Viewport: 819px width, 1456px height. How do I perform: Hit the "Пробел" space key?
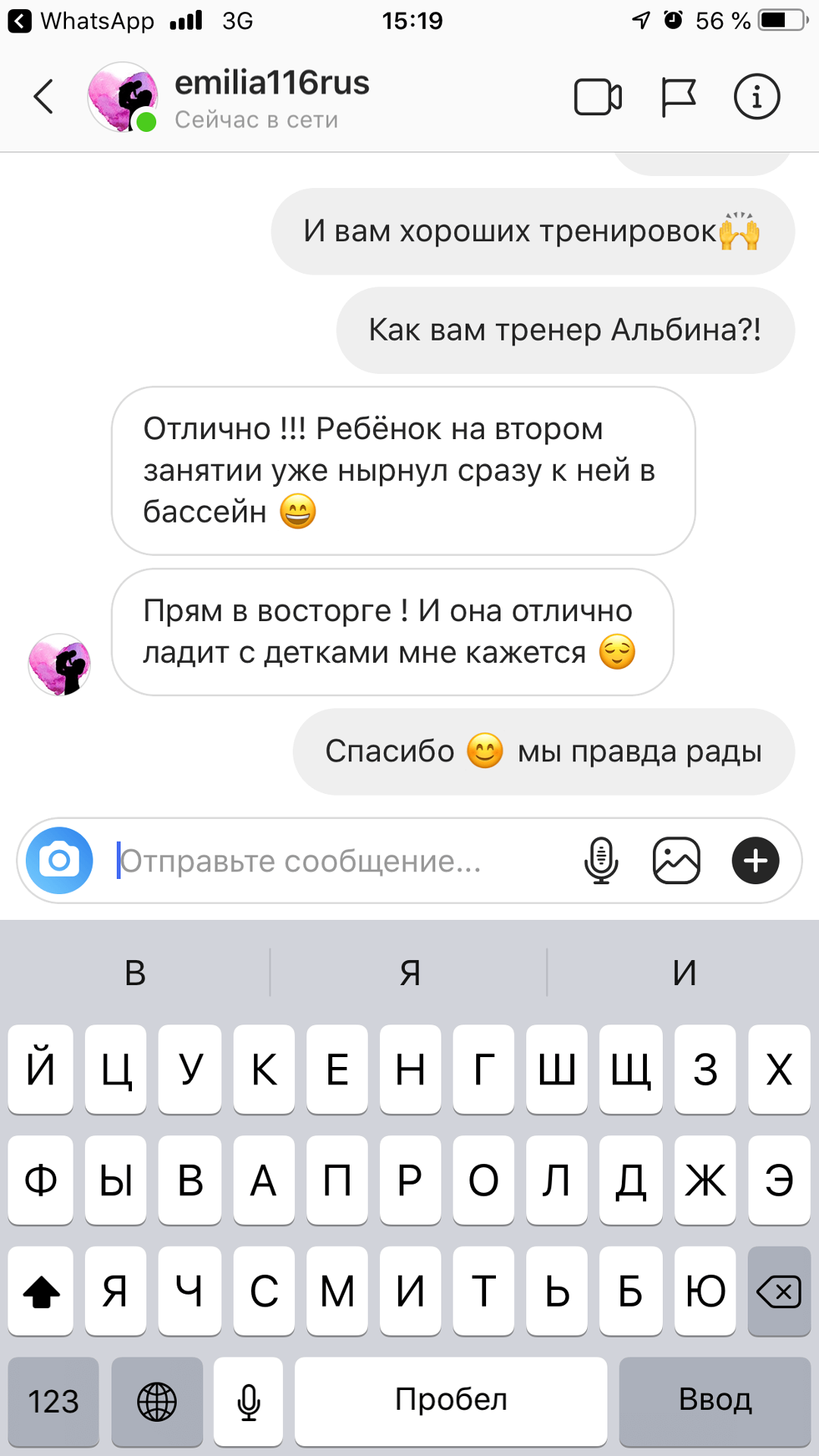tap(450, 1401)
